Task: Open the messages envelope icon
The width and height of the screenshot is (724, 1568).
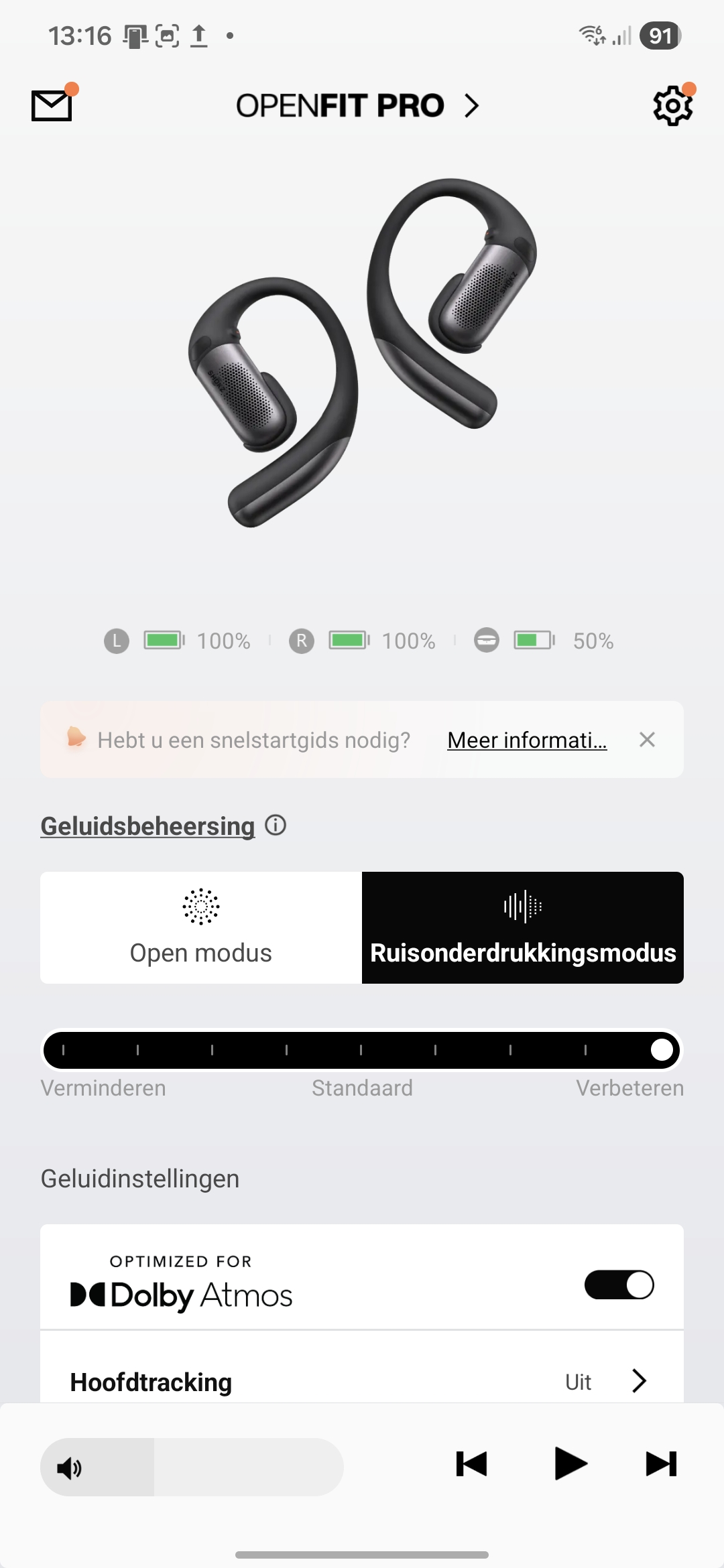Action: pyautogui.click(x=52, y=106)
